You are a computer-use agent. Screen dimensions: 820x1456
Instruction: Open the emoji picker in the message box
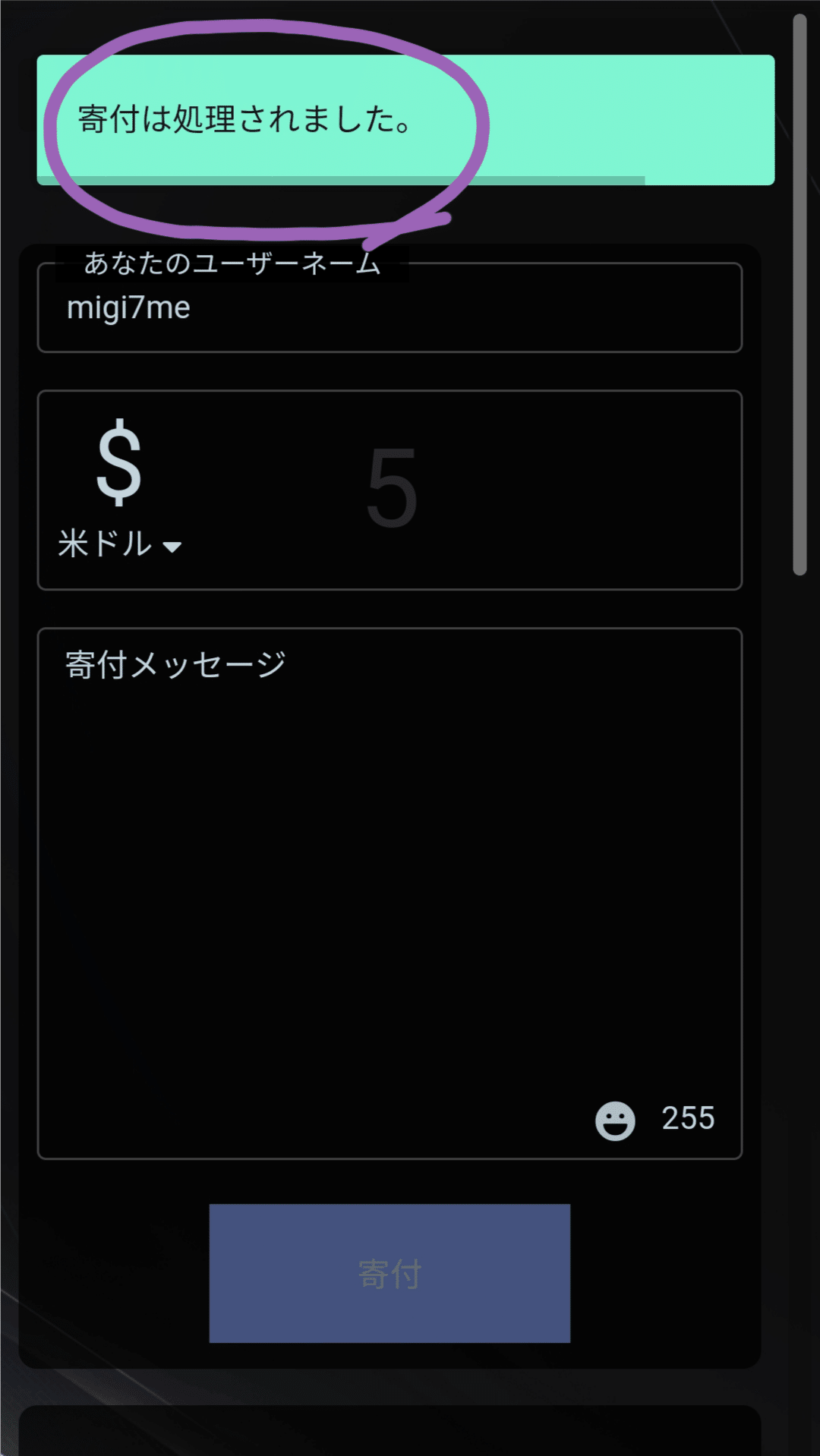tap(615, 1120)
